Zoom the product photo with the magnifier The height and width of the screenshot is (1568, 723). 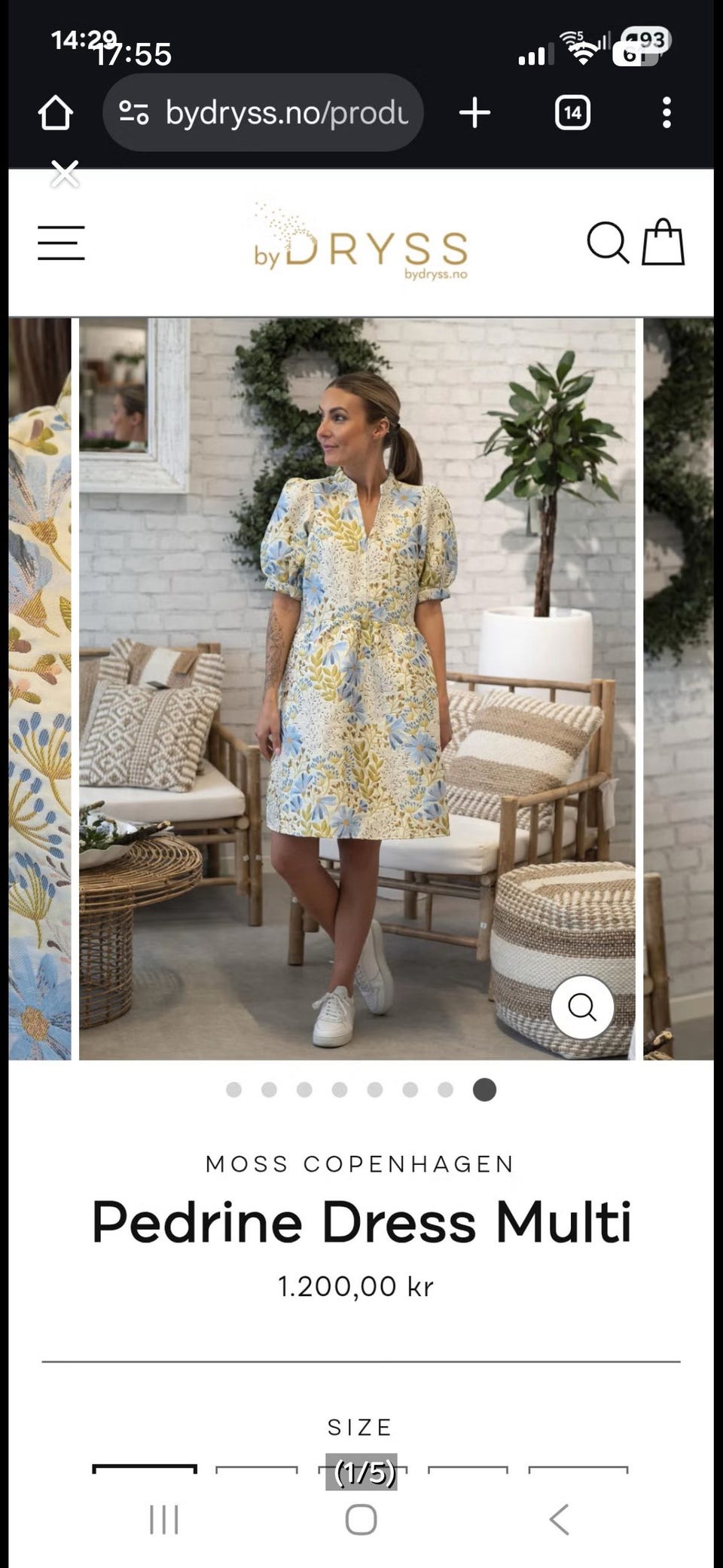(x=582, y=1008)
